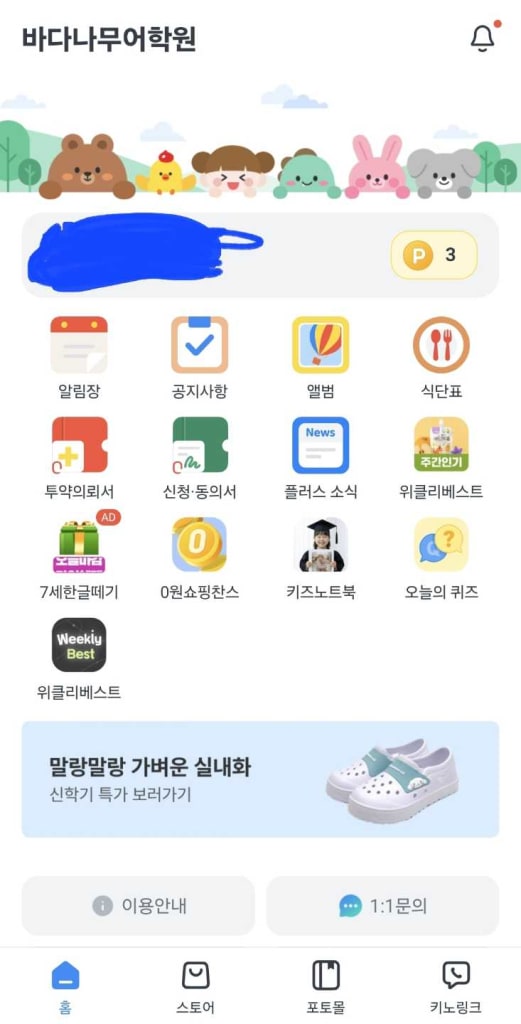Open Weekly Best black icon
Viewport: 521px width, 1024px height.
click(x=79, y=658)
